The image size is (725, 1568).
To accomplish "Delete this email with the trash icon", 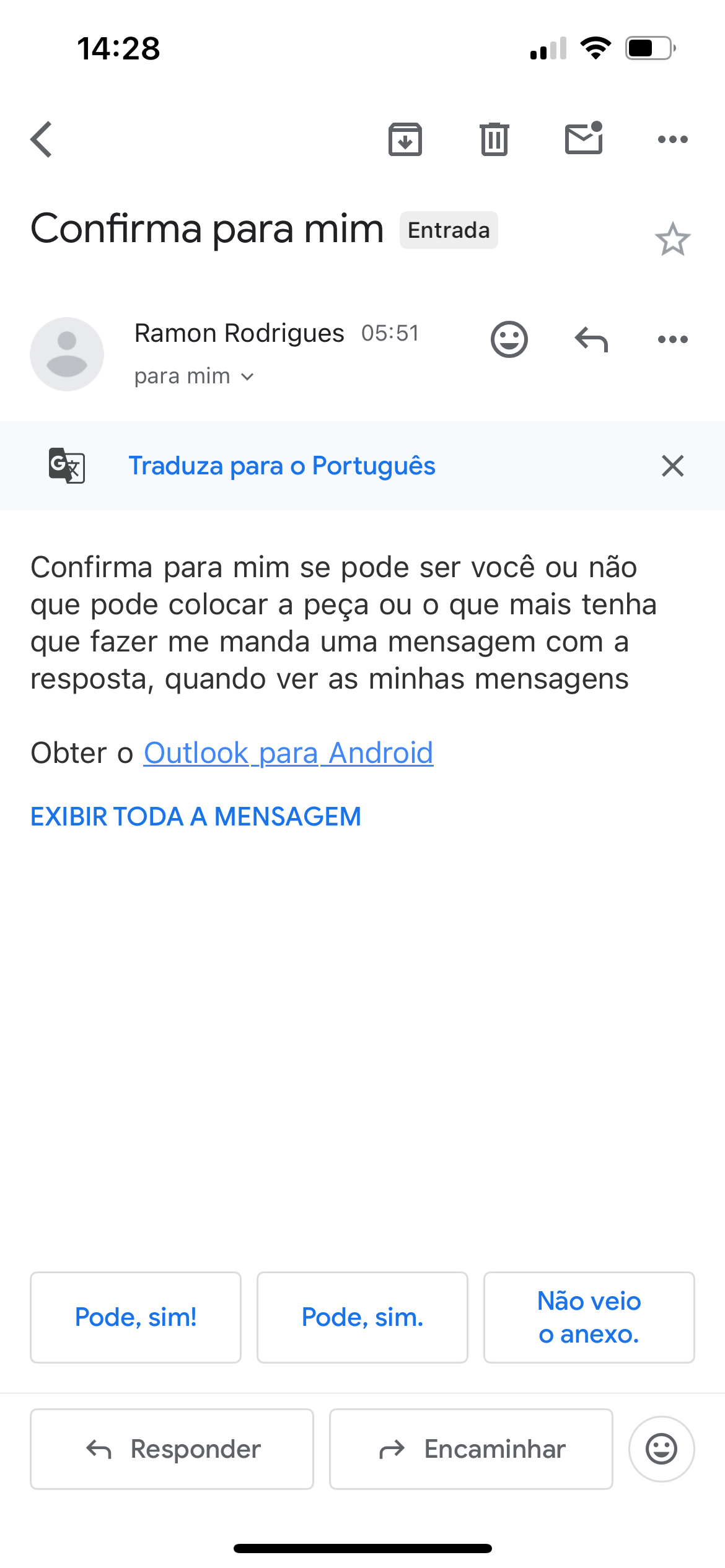I will (494, 139).
